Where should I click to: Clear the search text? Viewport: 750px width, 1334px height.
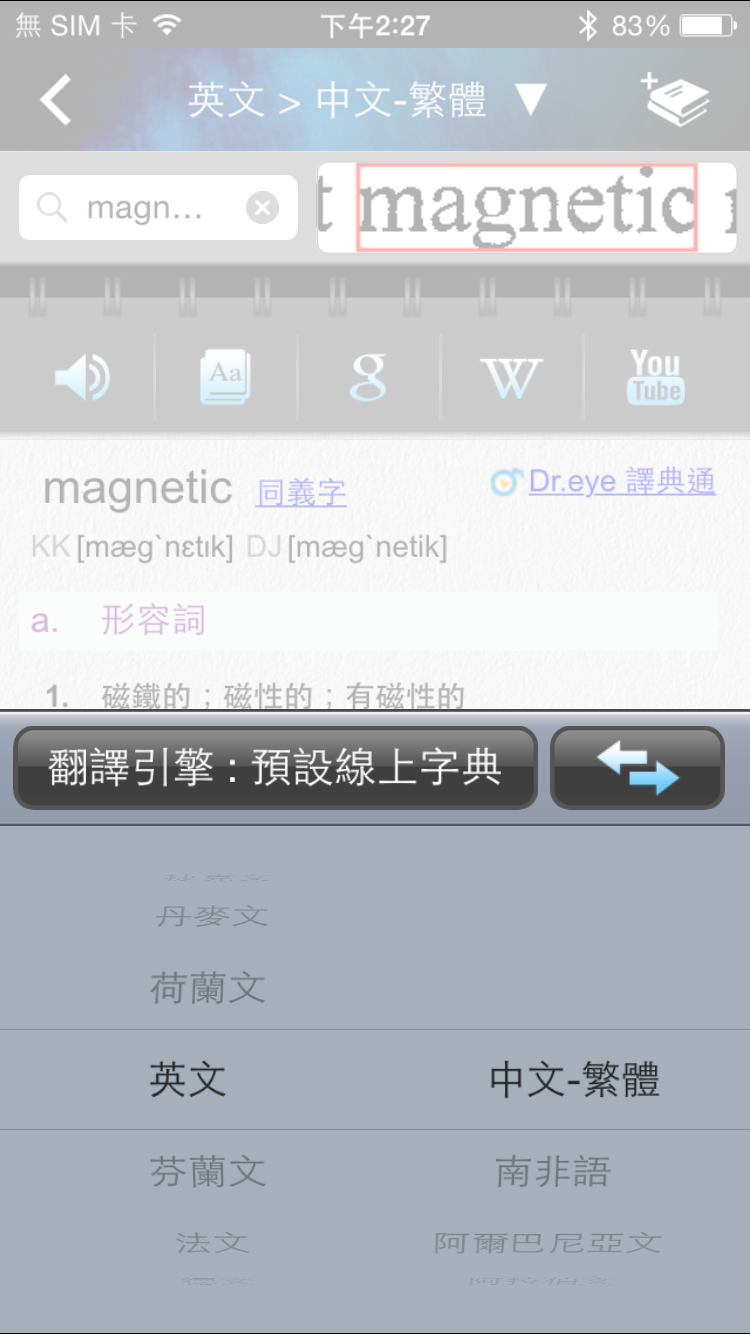[262, 208]
